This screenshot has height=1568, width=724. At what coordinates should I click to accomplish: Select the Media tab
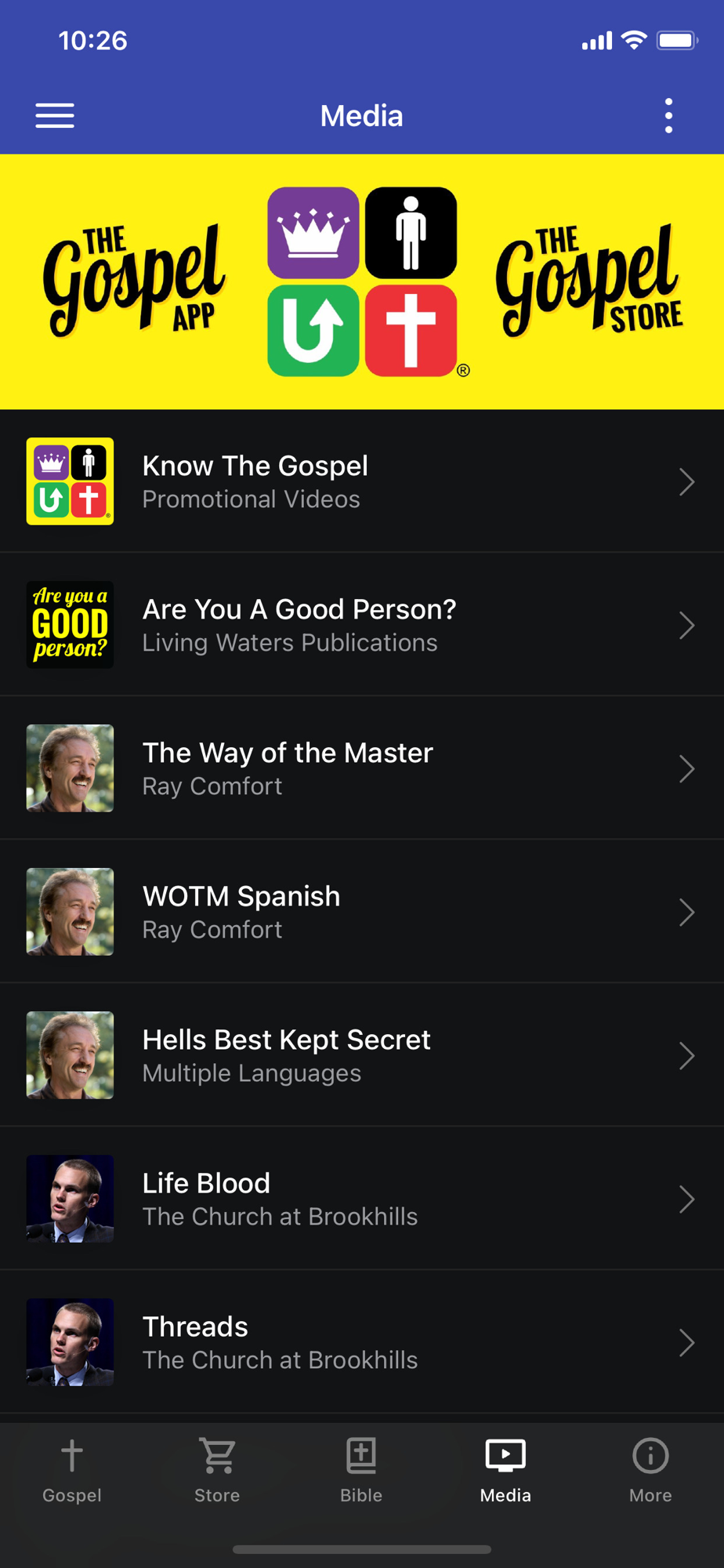coord(505,1471)
